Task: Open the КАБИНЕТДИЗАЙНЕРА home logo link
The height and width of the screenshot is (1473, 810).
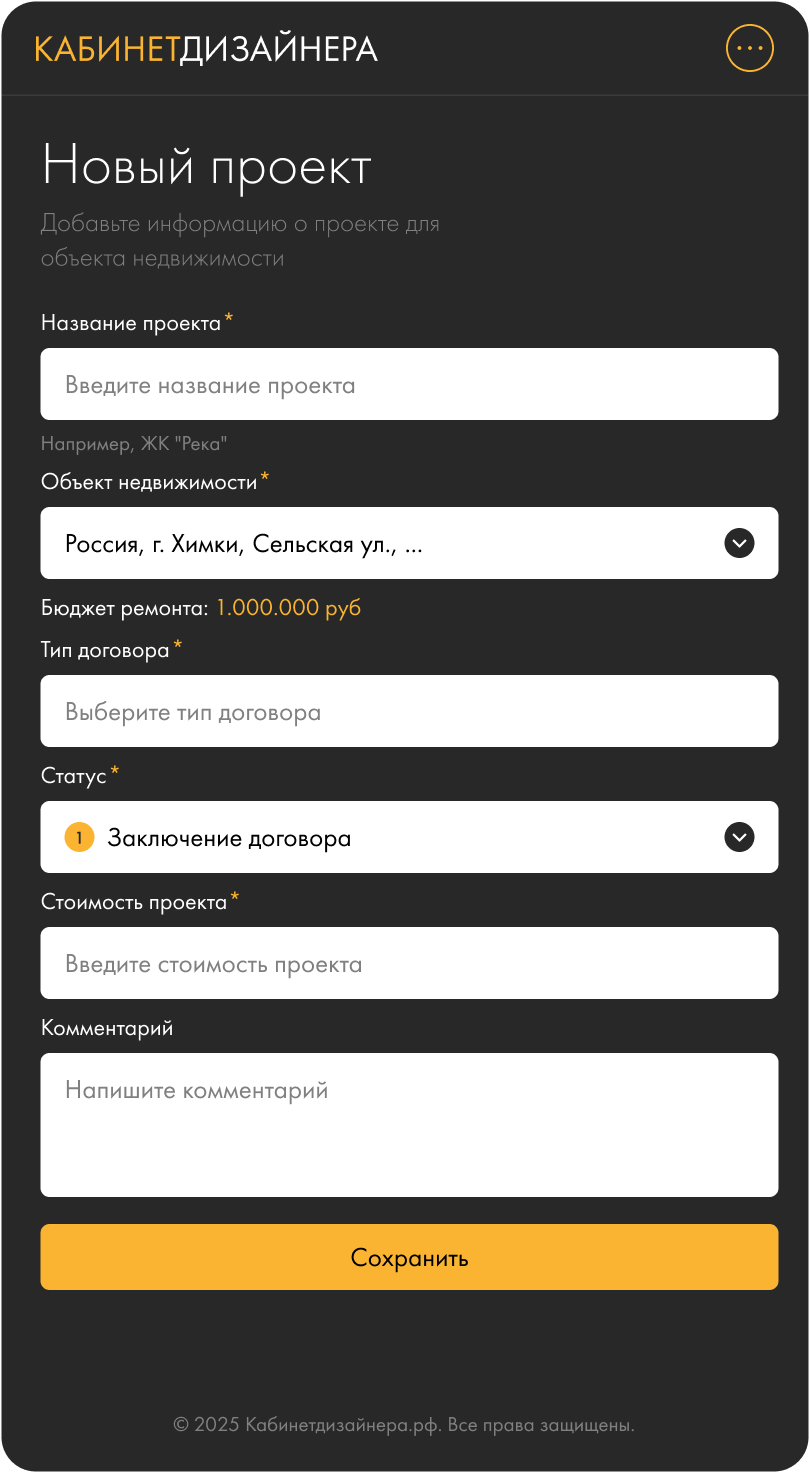Action: coord(206,49)
